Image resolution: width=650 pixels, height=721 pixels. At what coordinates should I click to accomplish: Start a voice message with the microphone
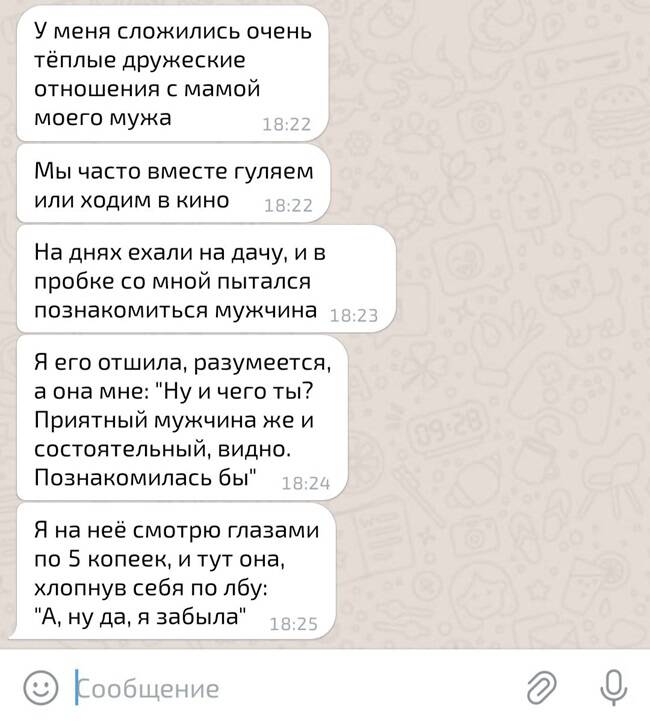[612, 687]
